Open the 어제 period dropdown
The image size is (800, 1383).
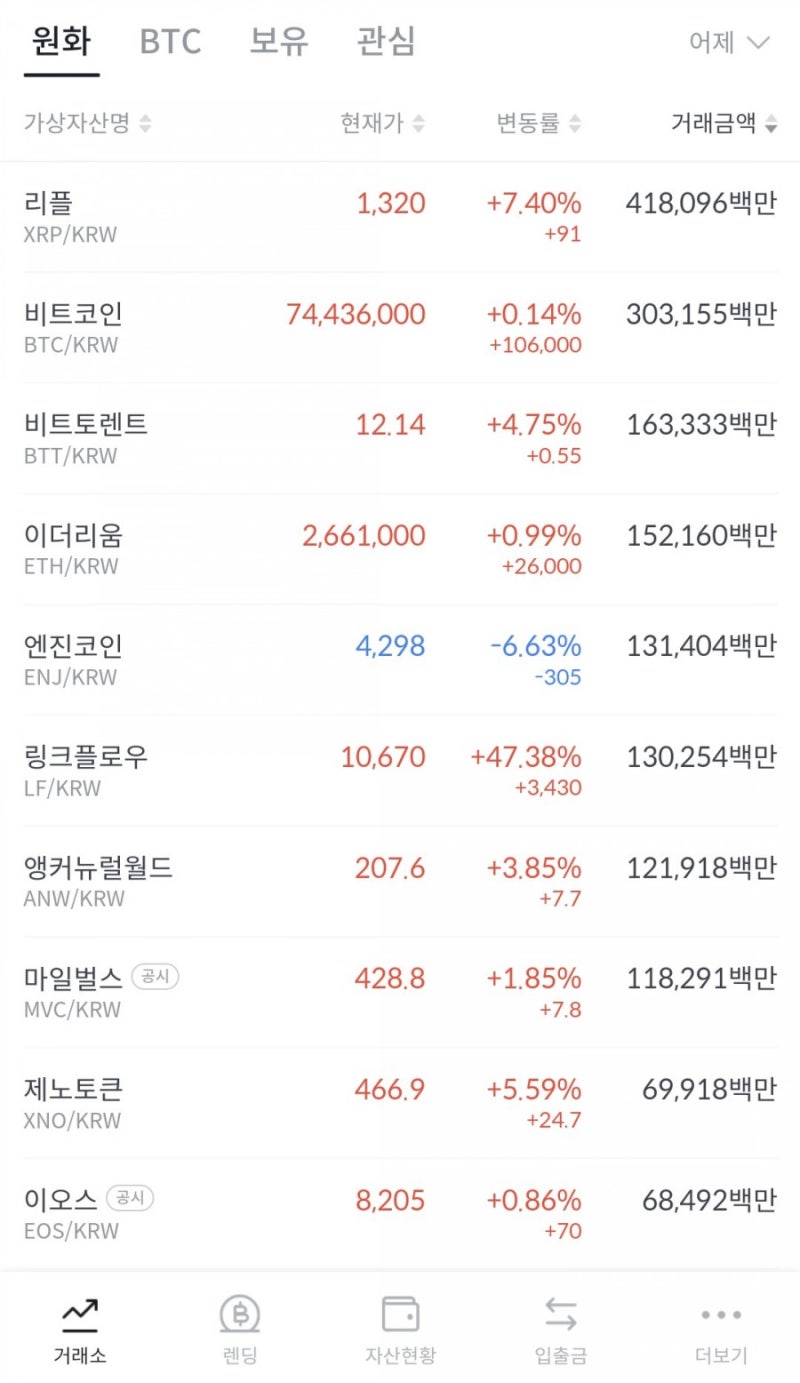point(715,43)
